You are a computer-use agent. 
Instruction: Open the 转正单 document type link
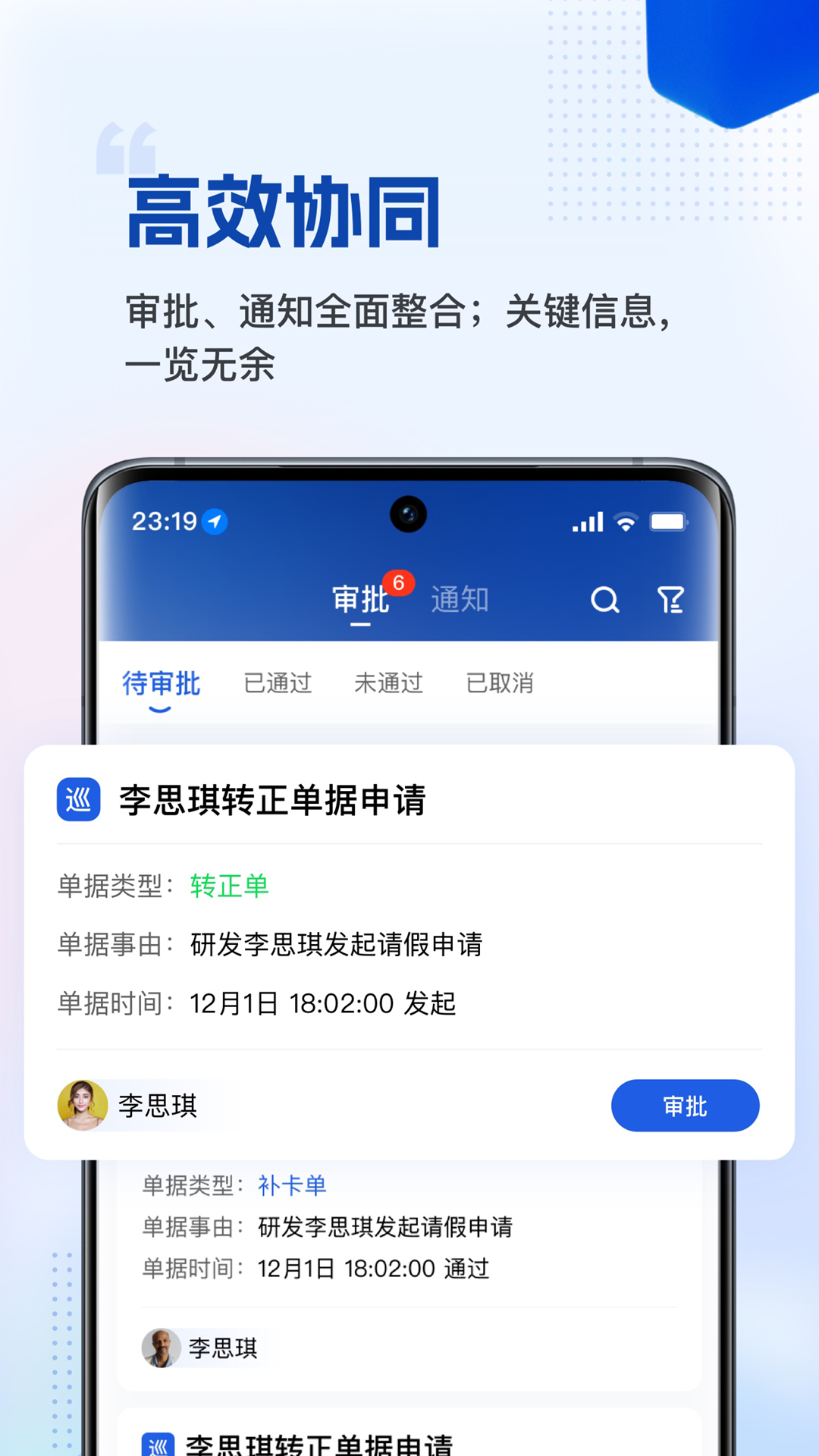pos(231,884)
